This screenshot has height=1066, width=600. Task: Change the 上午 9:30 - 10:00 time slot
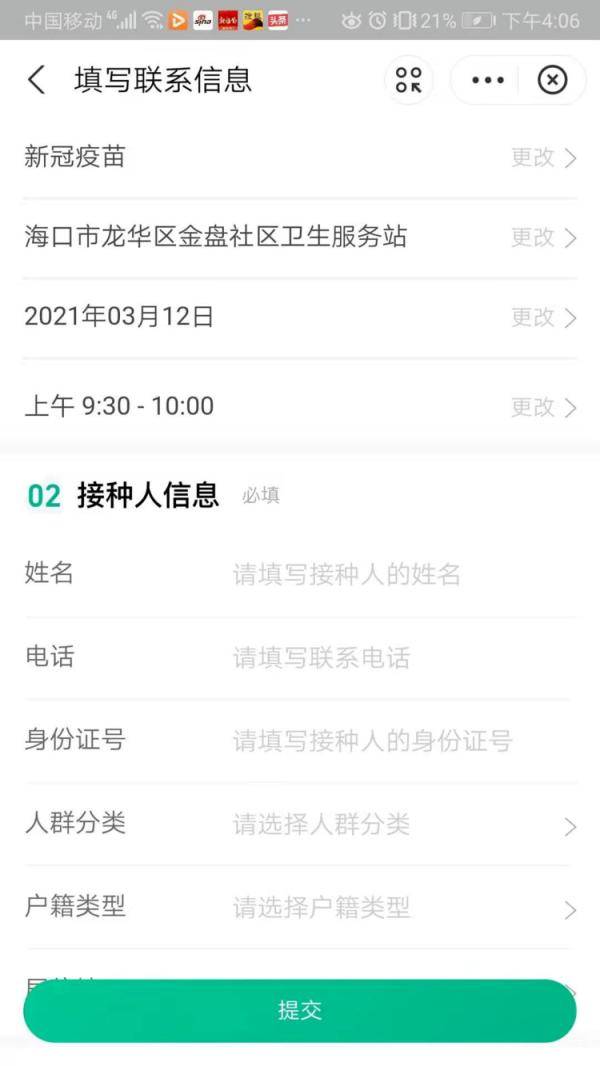click(544, 407)
